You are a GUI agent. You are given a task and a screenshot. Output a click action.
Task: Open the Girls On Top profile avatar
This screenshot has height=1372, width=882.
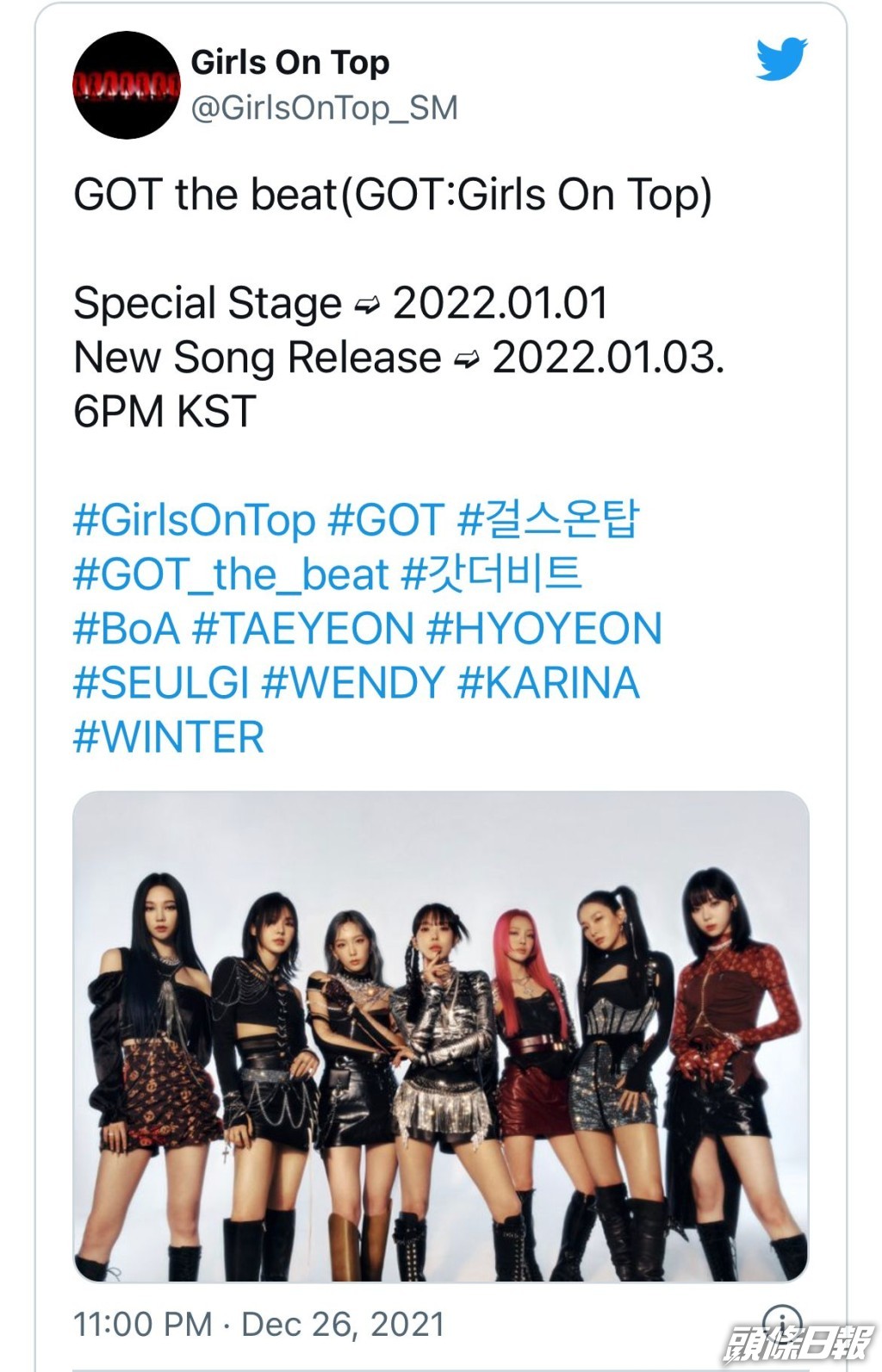click(126, 85)
